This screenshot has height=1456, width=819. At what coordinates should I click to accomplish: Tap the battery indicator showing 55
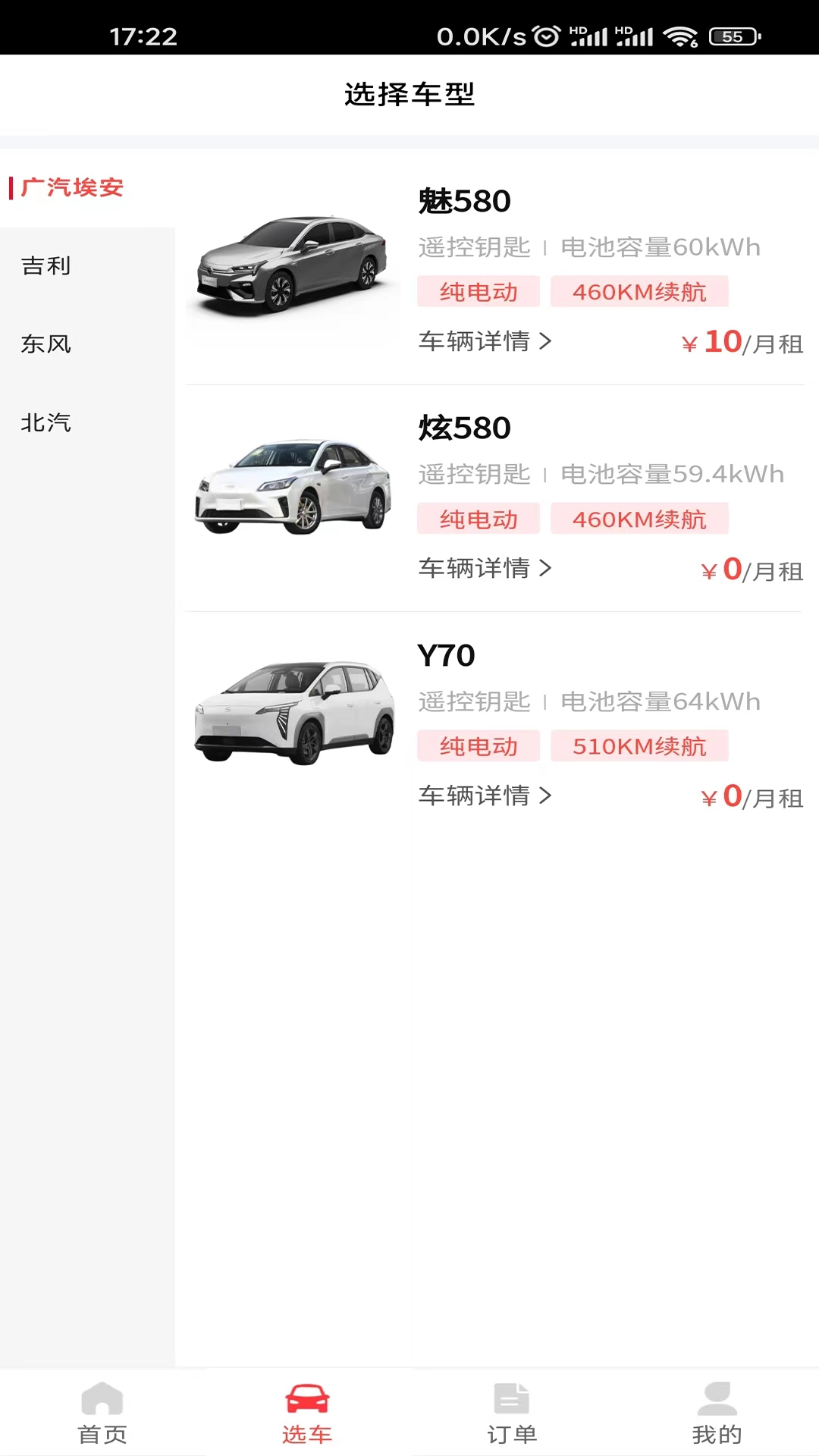click(x=729, y=34)
